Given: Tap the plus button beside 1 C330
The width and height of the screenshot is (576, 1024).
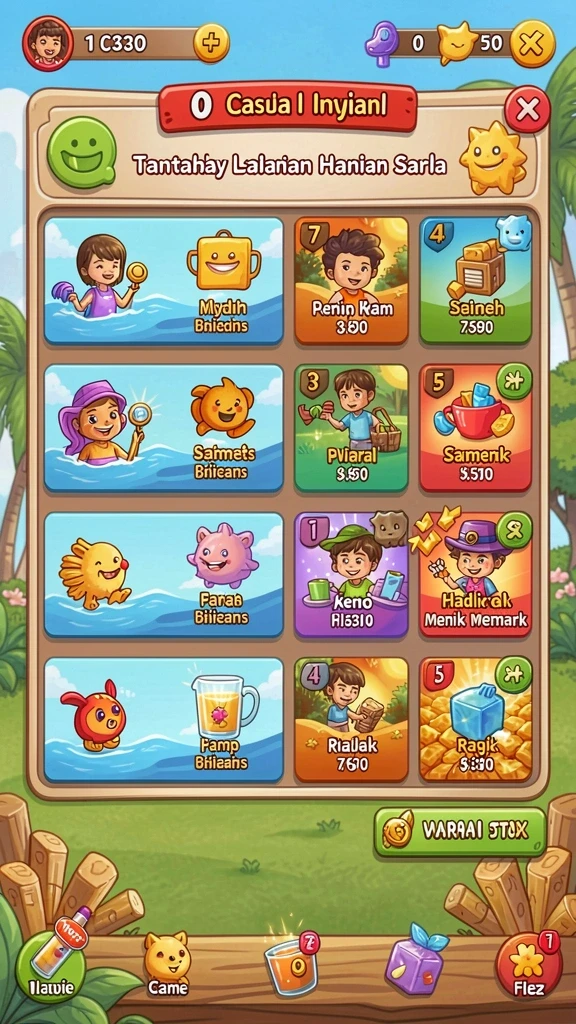Looking at the screenshot, I should coord(211,43).
